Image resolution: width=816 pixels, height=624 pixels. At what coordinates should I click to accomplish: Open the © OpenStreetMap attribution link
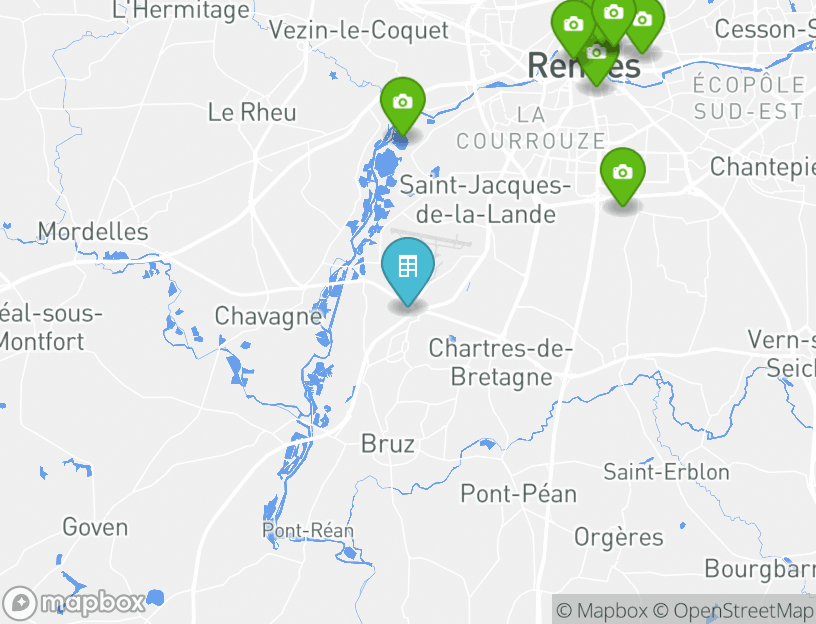(735, 610)
